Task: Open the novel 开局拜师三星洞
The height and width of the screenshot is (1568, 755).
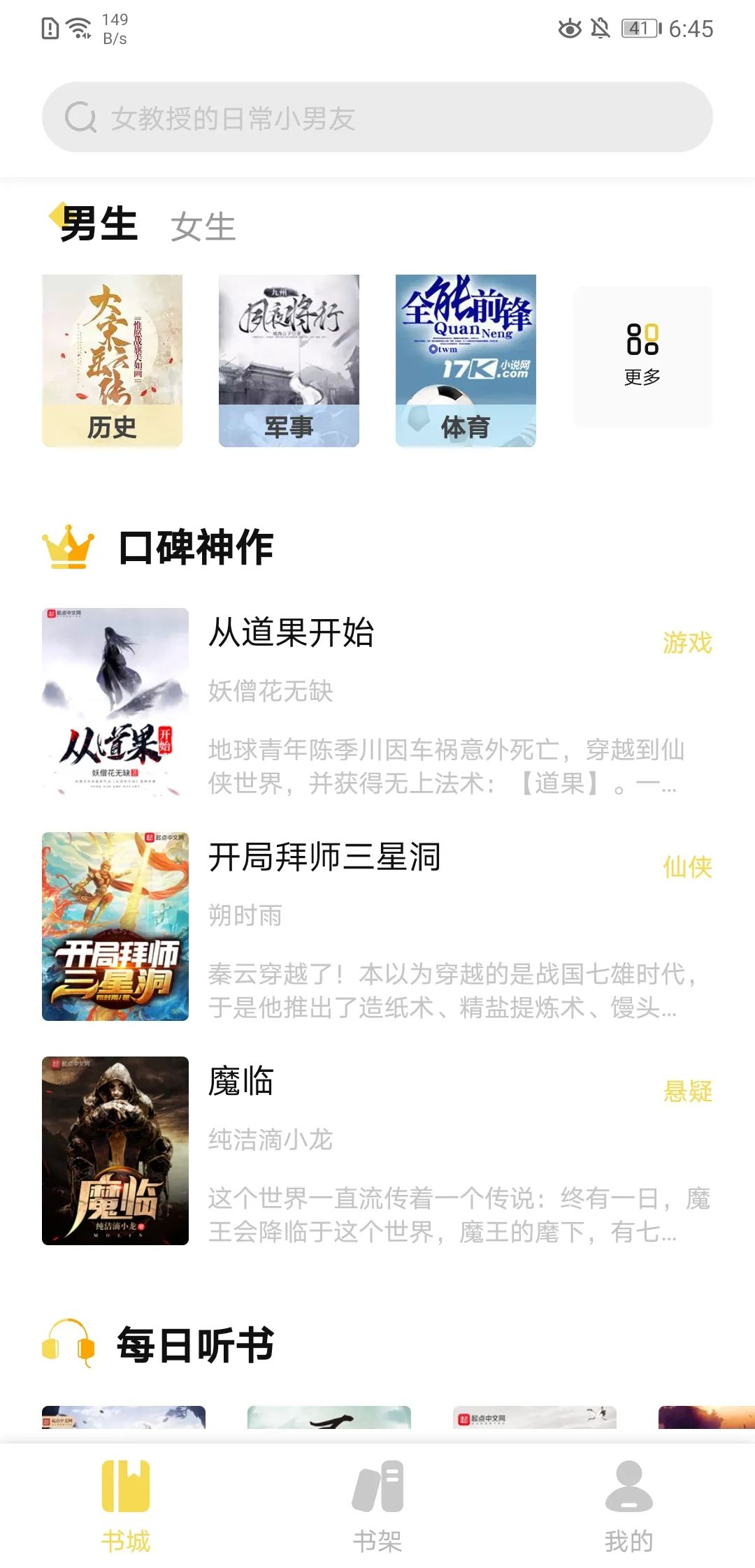Action: (326, 861)
